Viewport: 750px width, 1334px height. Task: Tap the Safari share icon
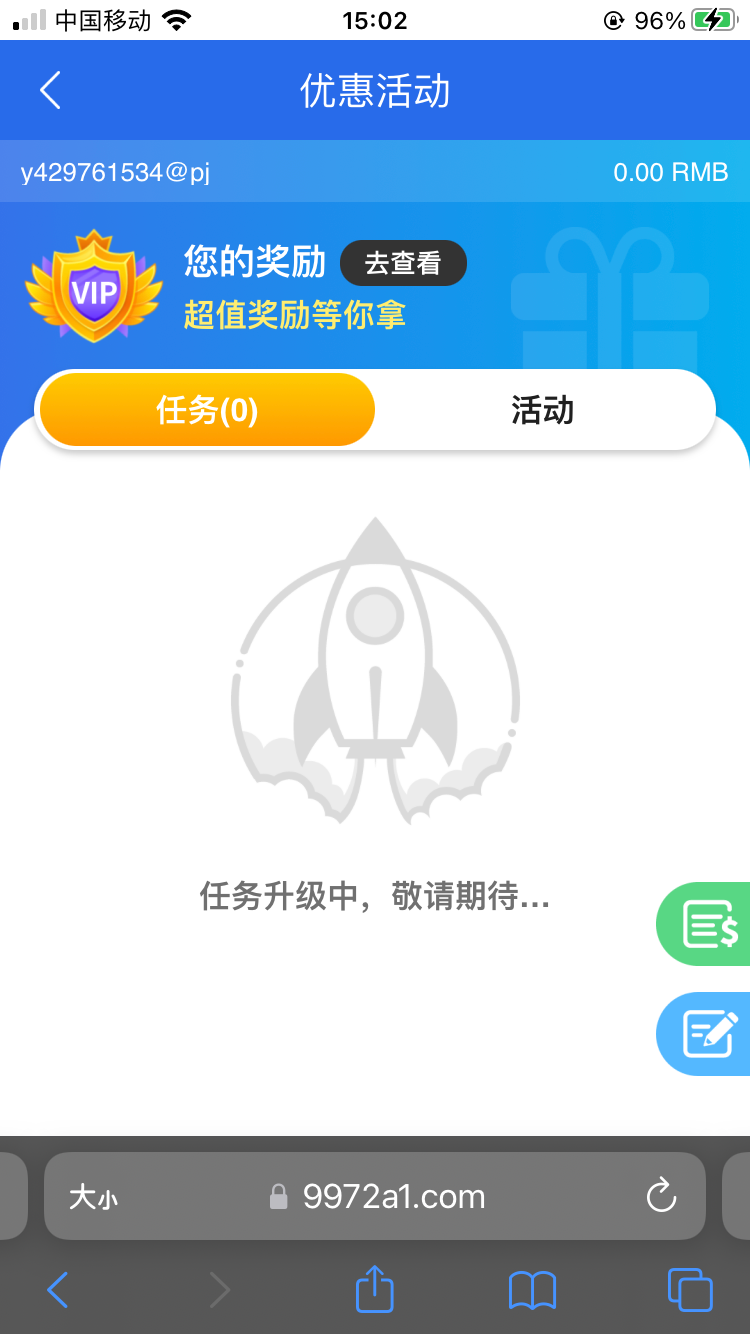374,1290
